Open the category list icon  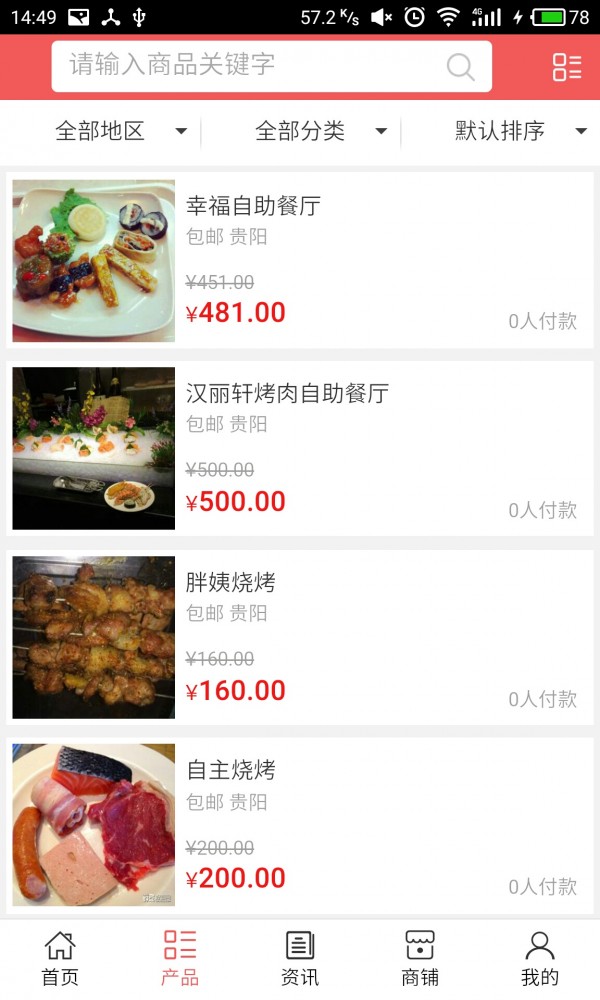tap(567, 67)
